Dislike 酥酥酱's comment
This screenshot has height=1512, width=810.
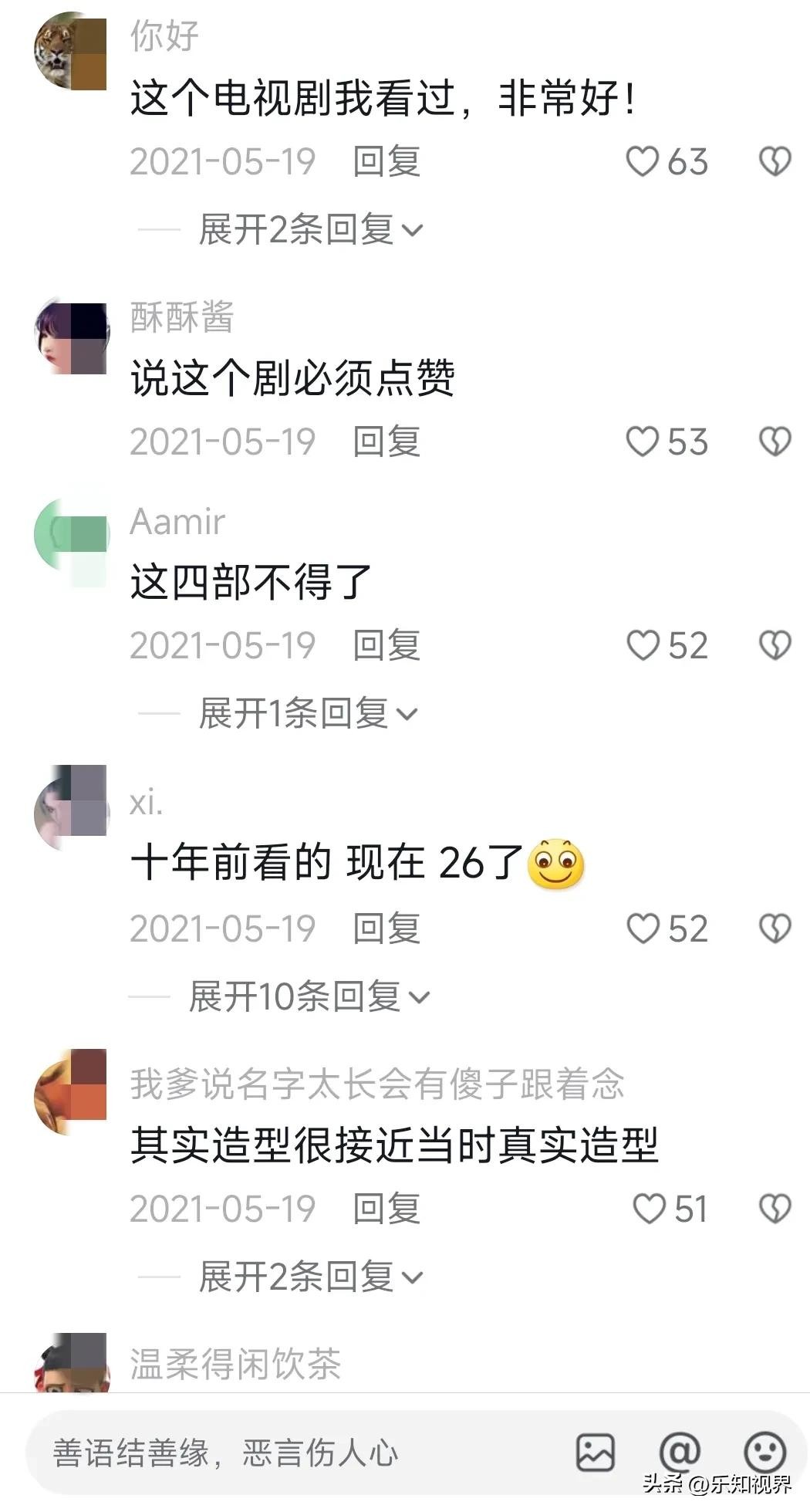click(x=775, y=442)
